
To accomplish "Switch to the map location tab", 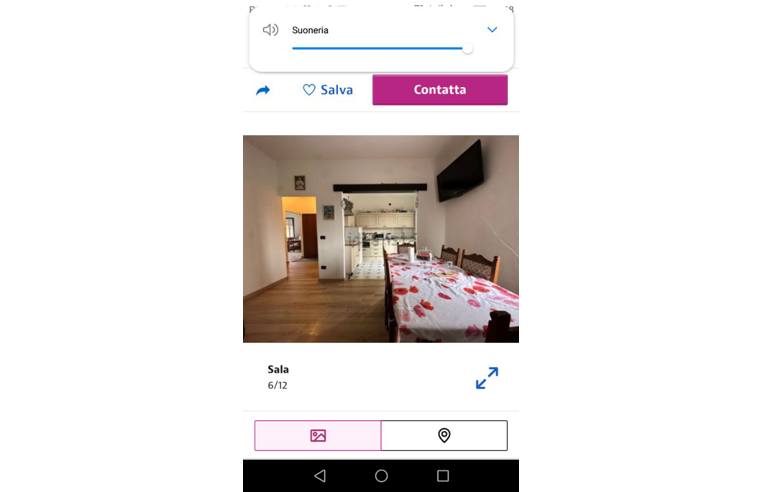I will coord(444,436).
